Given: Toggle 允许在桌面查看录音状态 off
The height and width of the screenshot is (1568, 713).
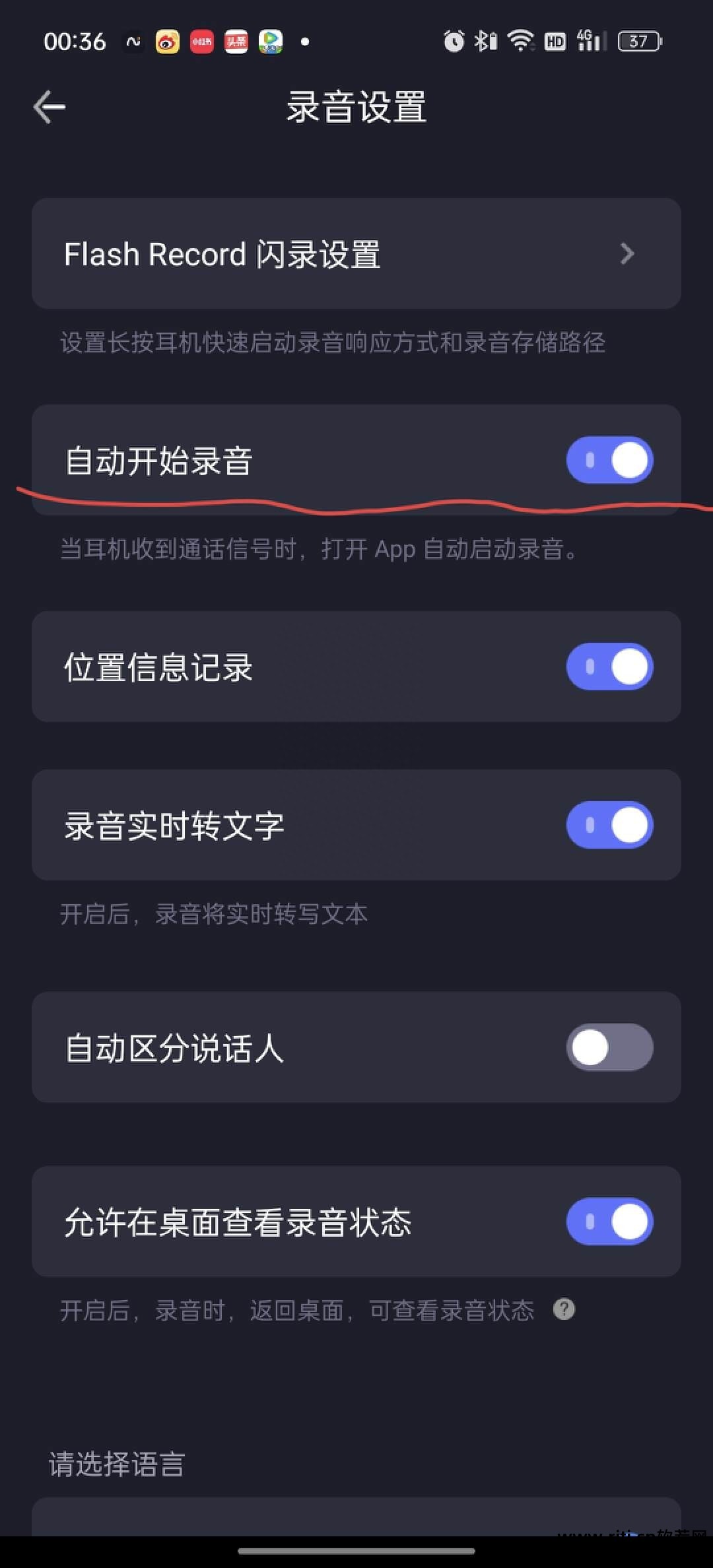Looking at the screenshot, I should click(609, 1222).
